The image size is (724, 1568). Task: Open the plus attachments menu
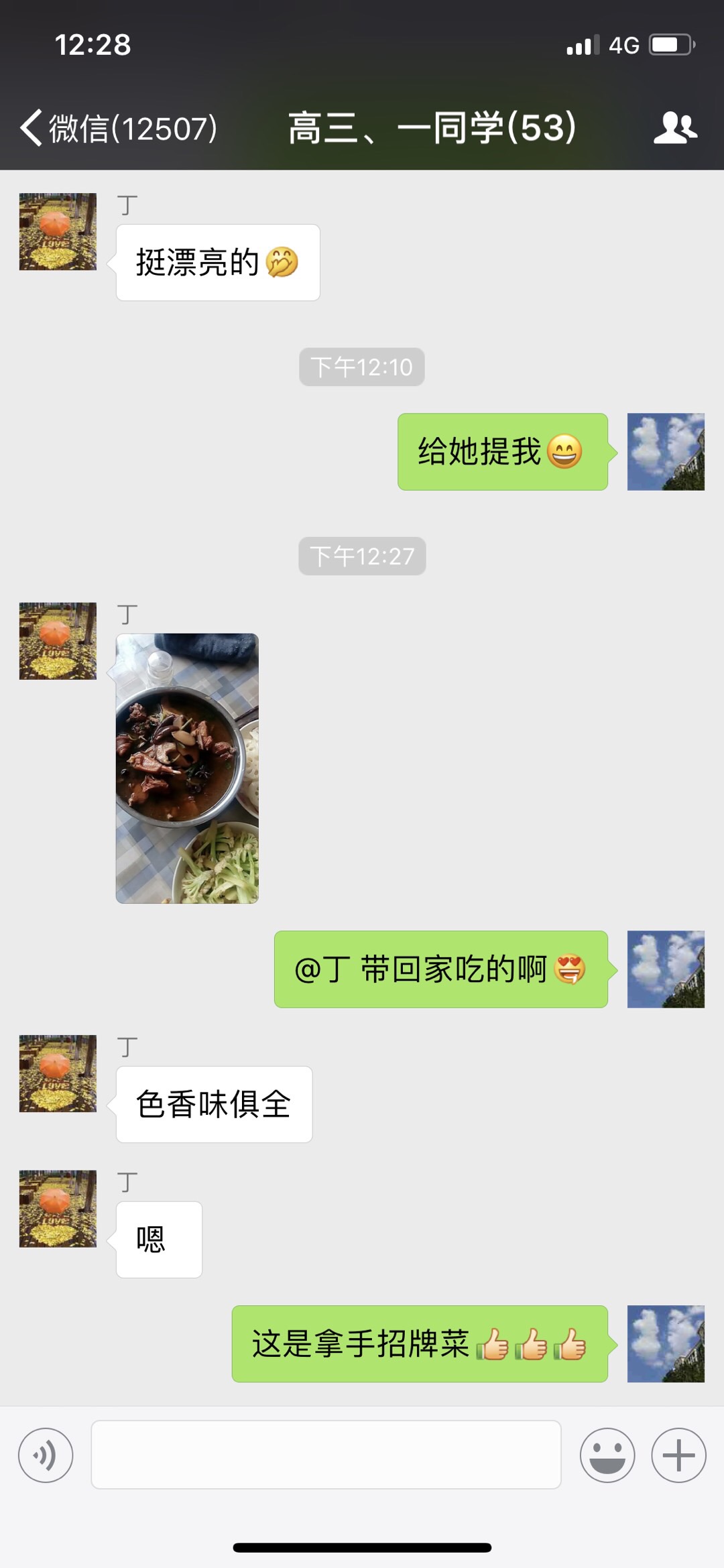point(678,1455)
